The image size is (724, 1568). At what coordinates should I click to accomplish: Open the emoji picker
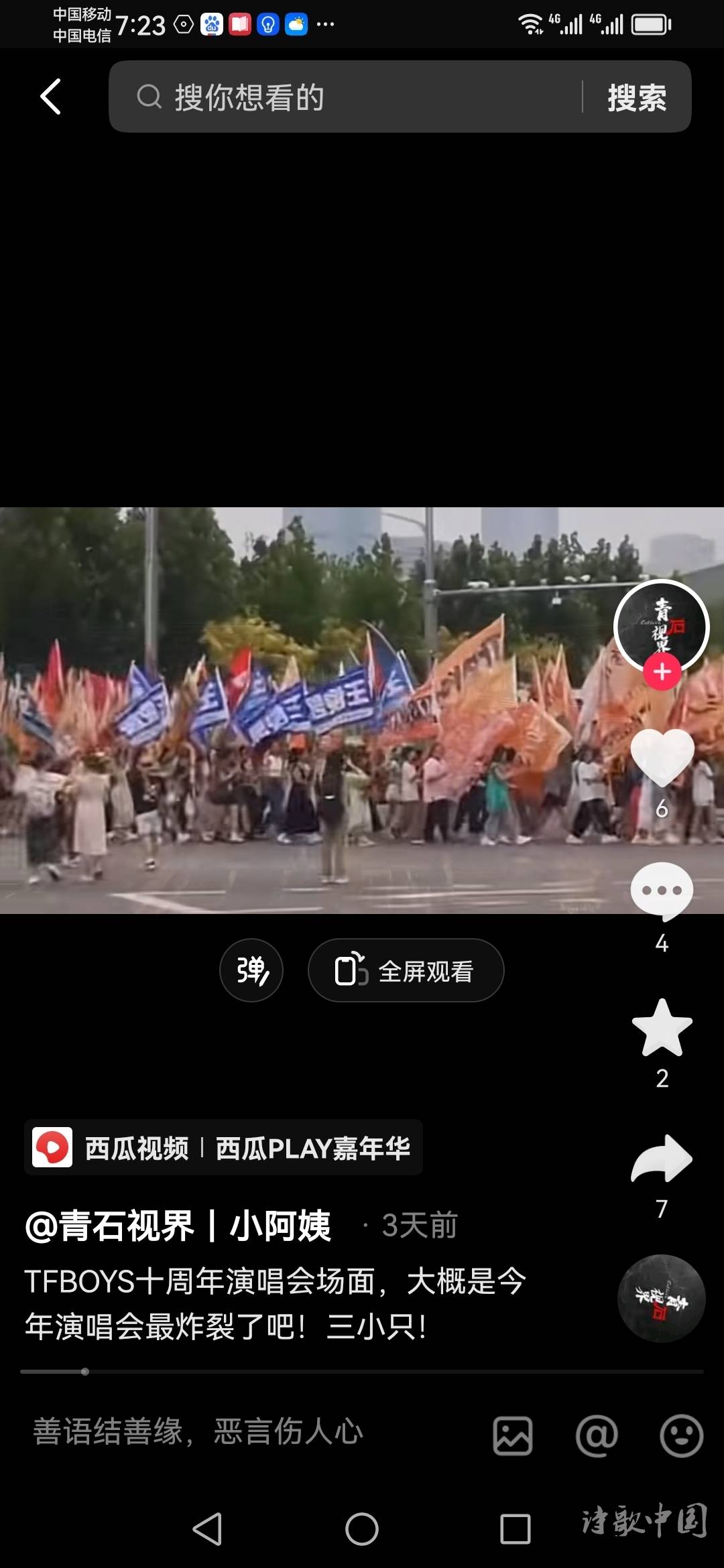(681, 1435)
